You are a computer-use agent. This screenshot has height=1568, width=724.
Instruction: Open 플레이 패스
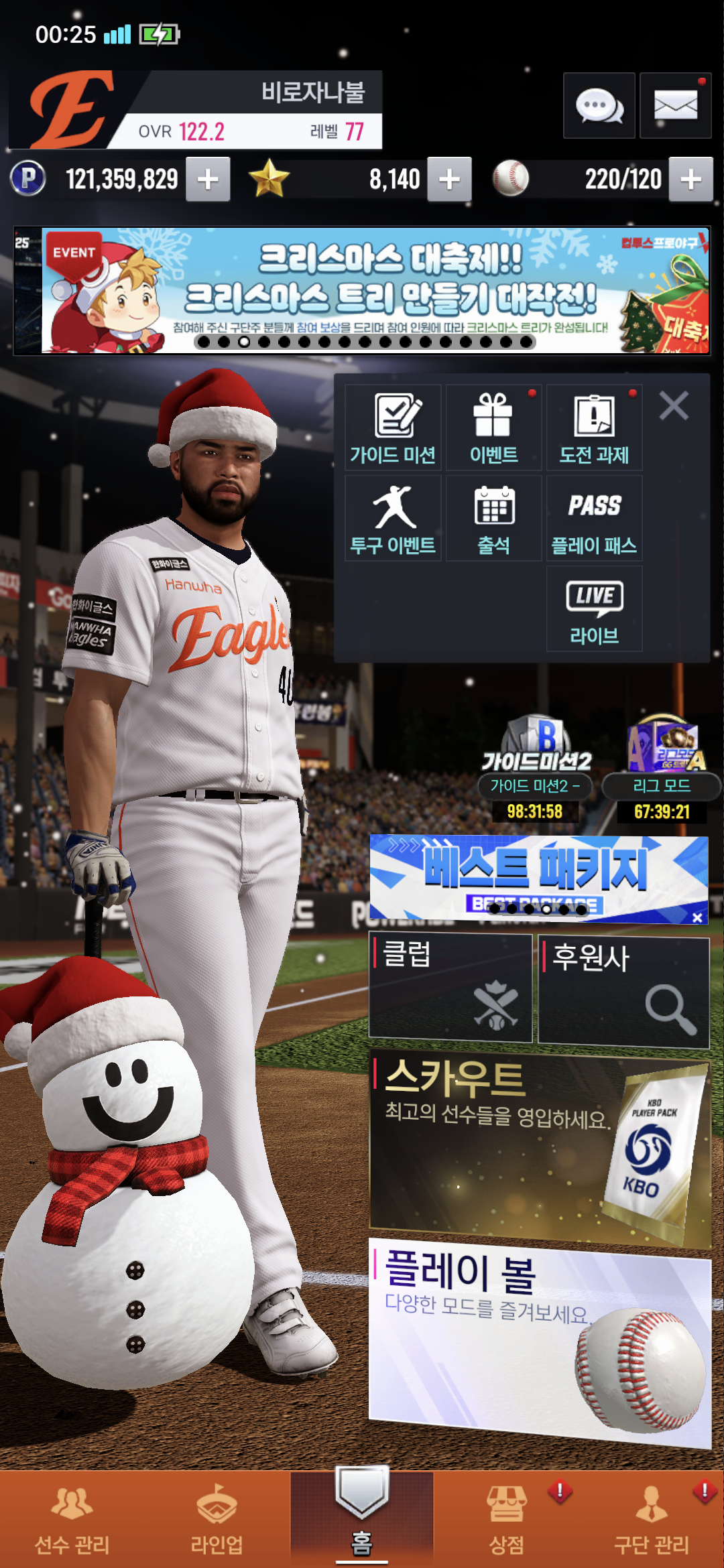click(594, 518)
